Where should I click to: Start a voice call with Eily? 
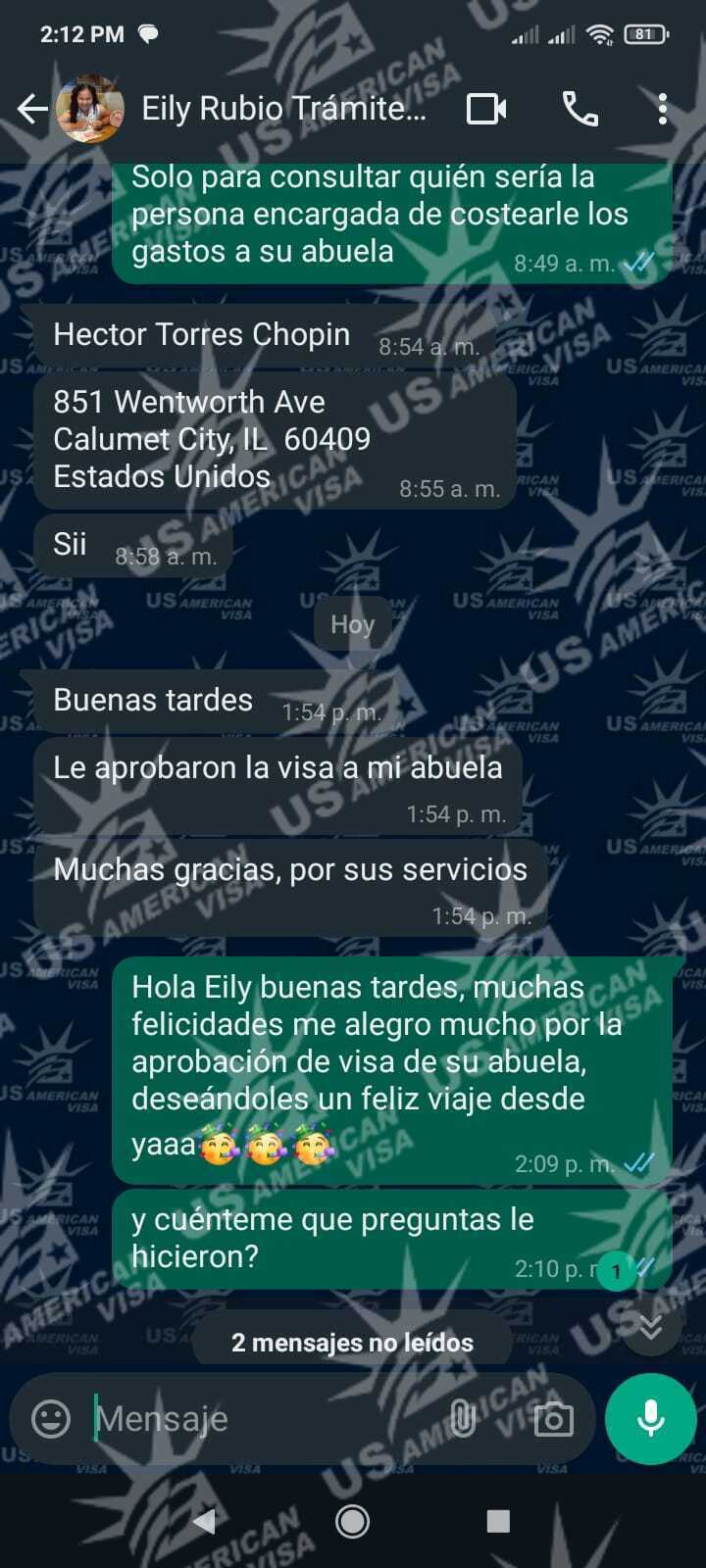click(x=580, y=109)
